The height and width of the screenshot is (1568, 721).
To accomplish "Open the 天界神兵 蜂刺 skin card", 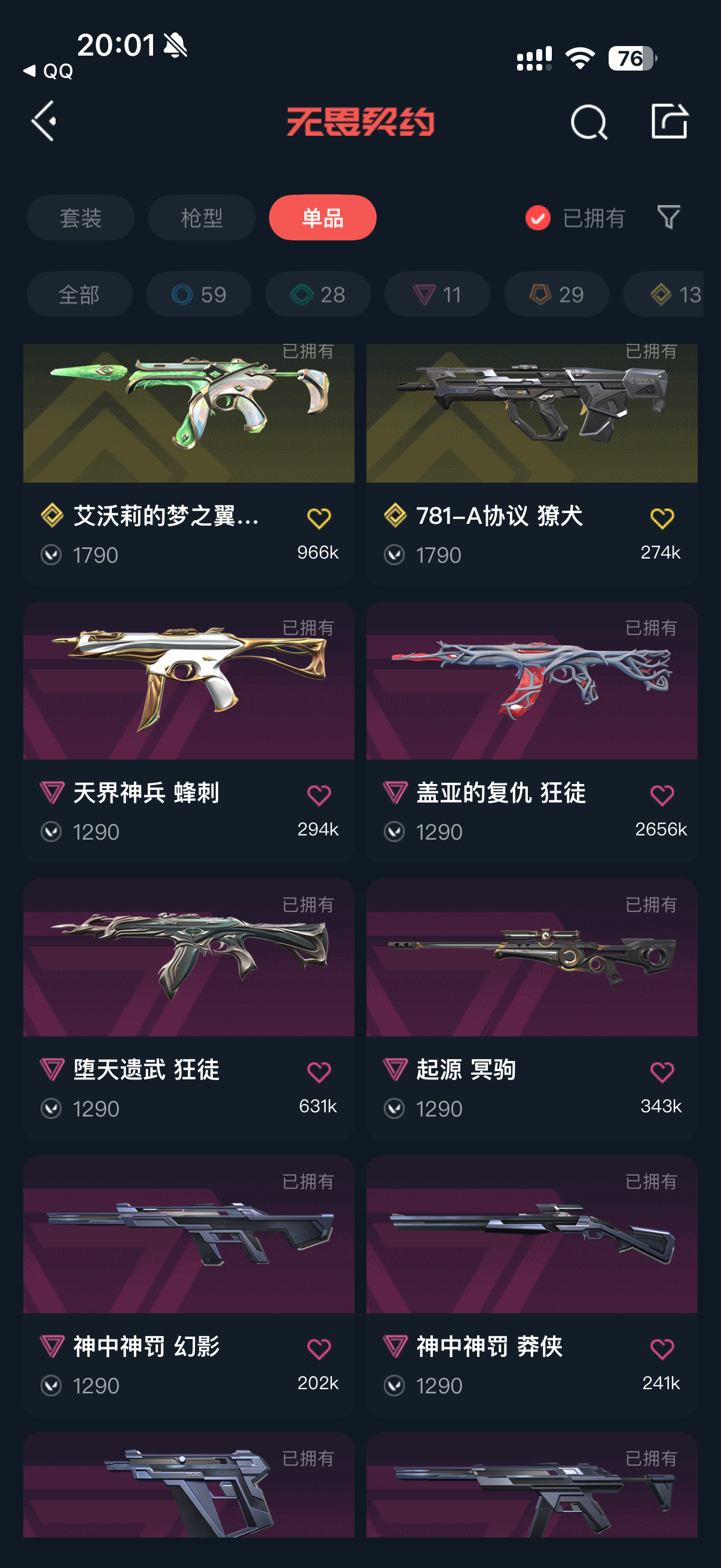I will point(188,731).
